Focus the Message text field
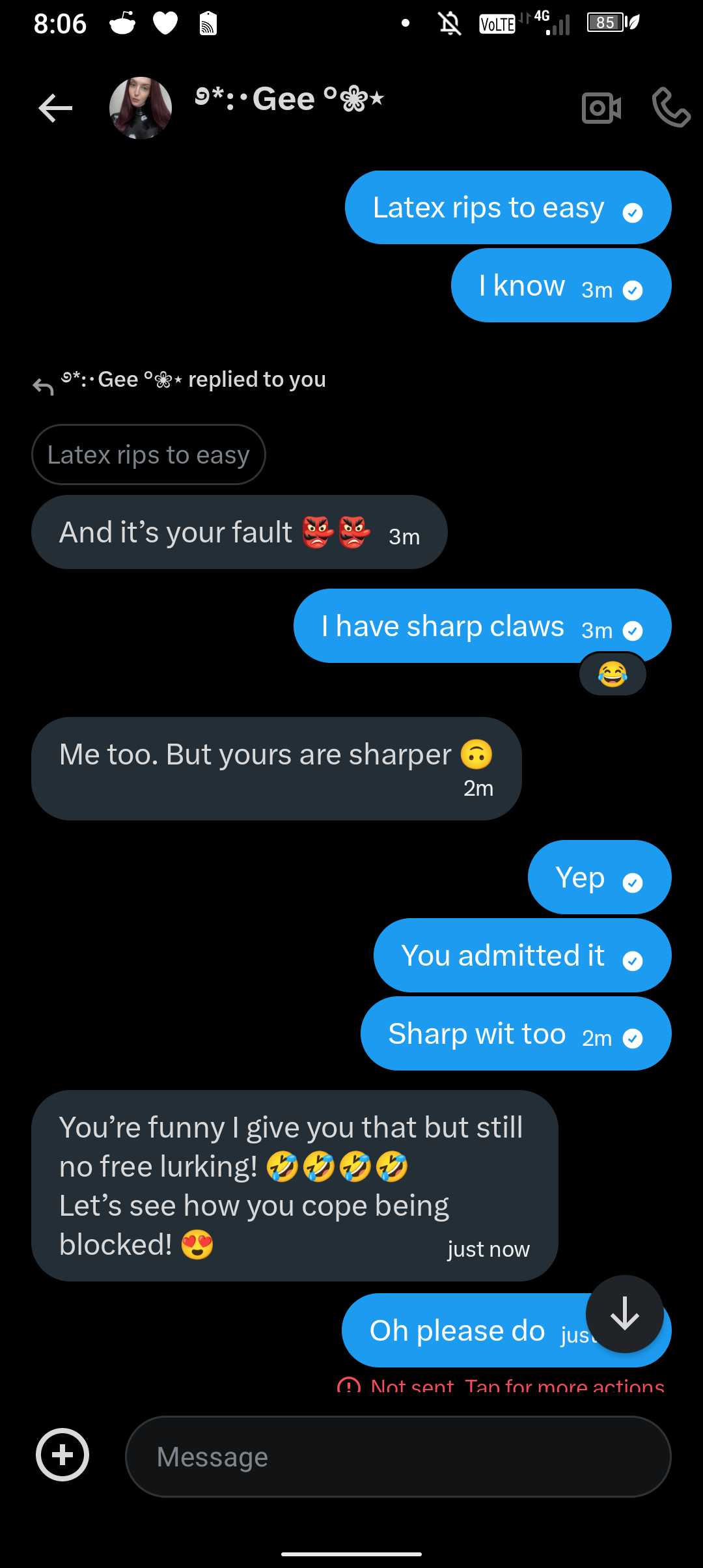703x1568 pixels. pos(397,1457)
